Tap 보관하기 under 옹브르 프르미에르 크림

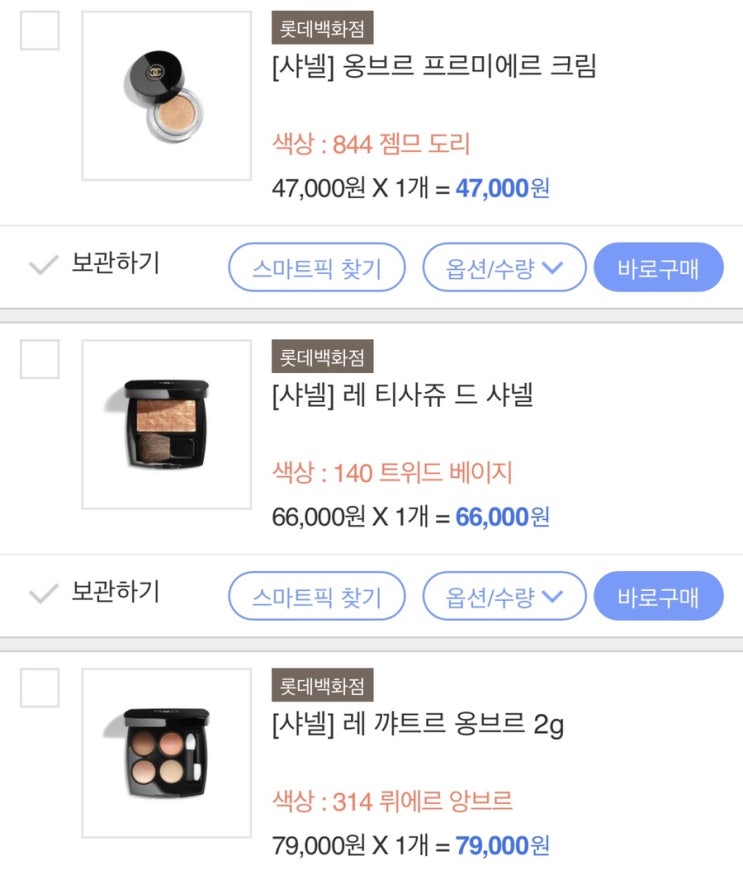pyautogui.click(x=94, y=263)
